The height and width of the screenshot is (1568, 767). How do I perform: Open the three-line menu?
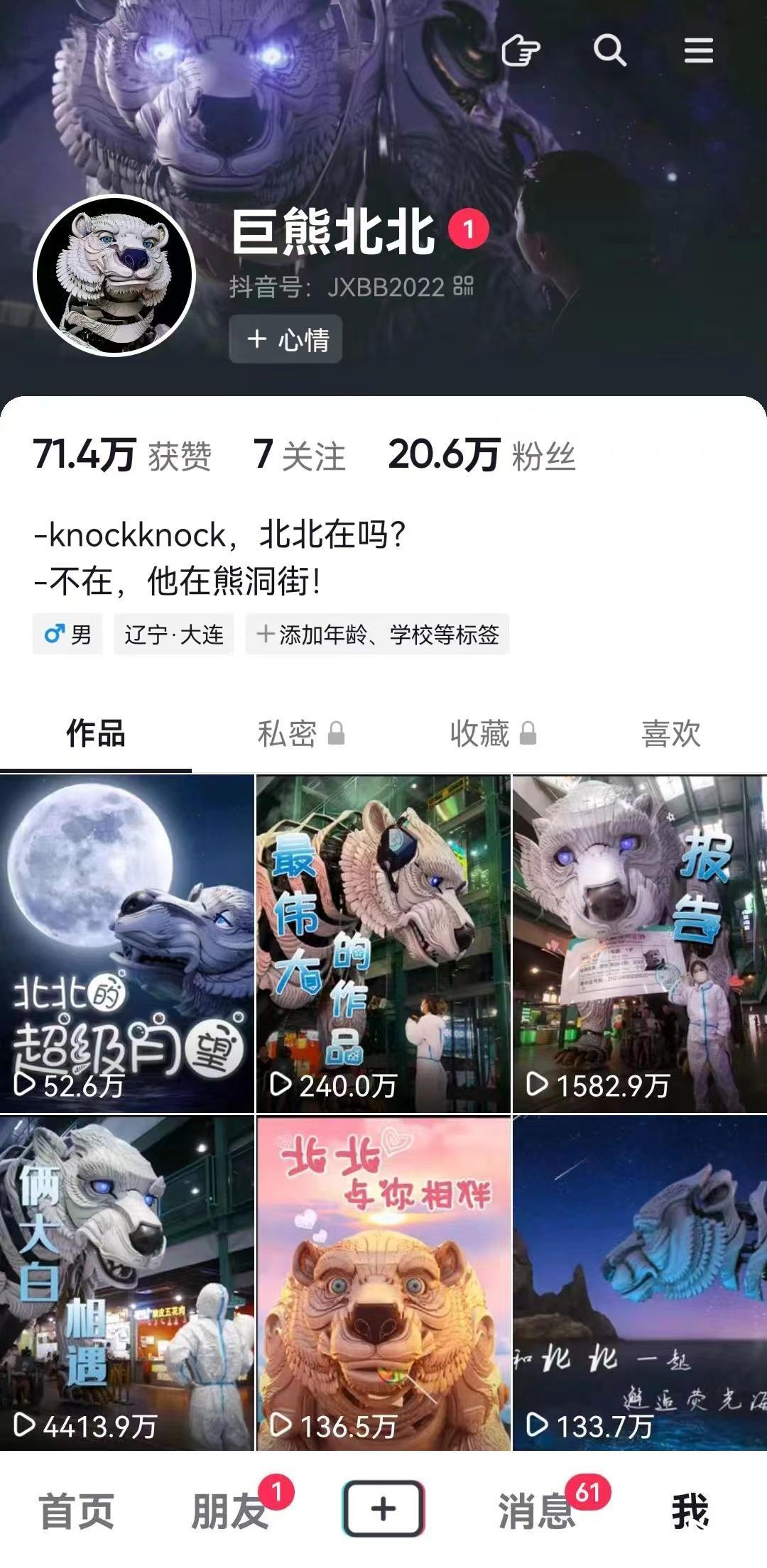click(x=698, y=51)
